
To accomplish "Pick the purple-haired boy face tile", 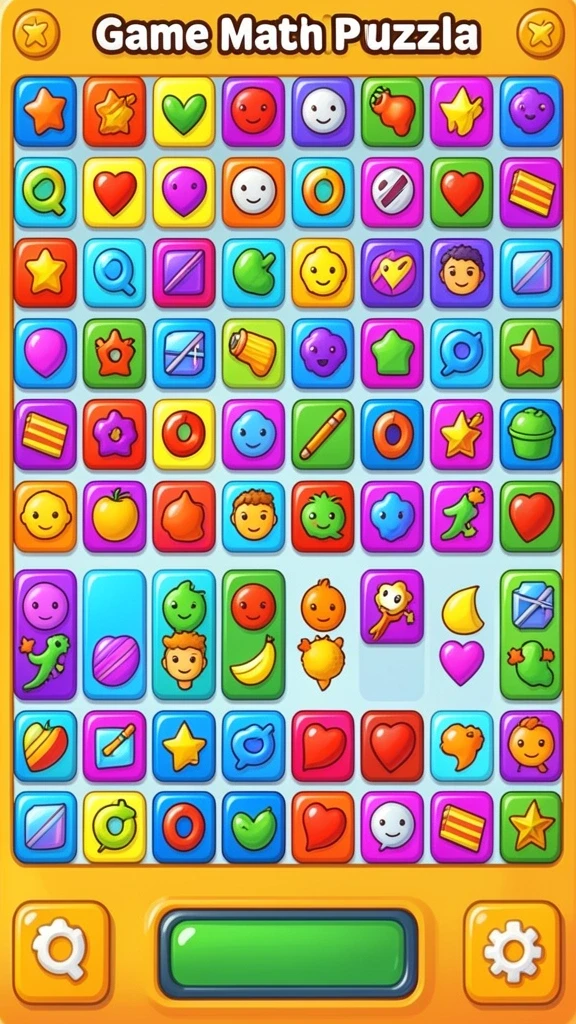I will [x=462, y=272].
